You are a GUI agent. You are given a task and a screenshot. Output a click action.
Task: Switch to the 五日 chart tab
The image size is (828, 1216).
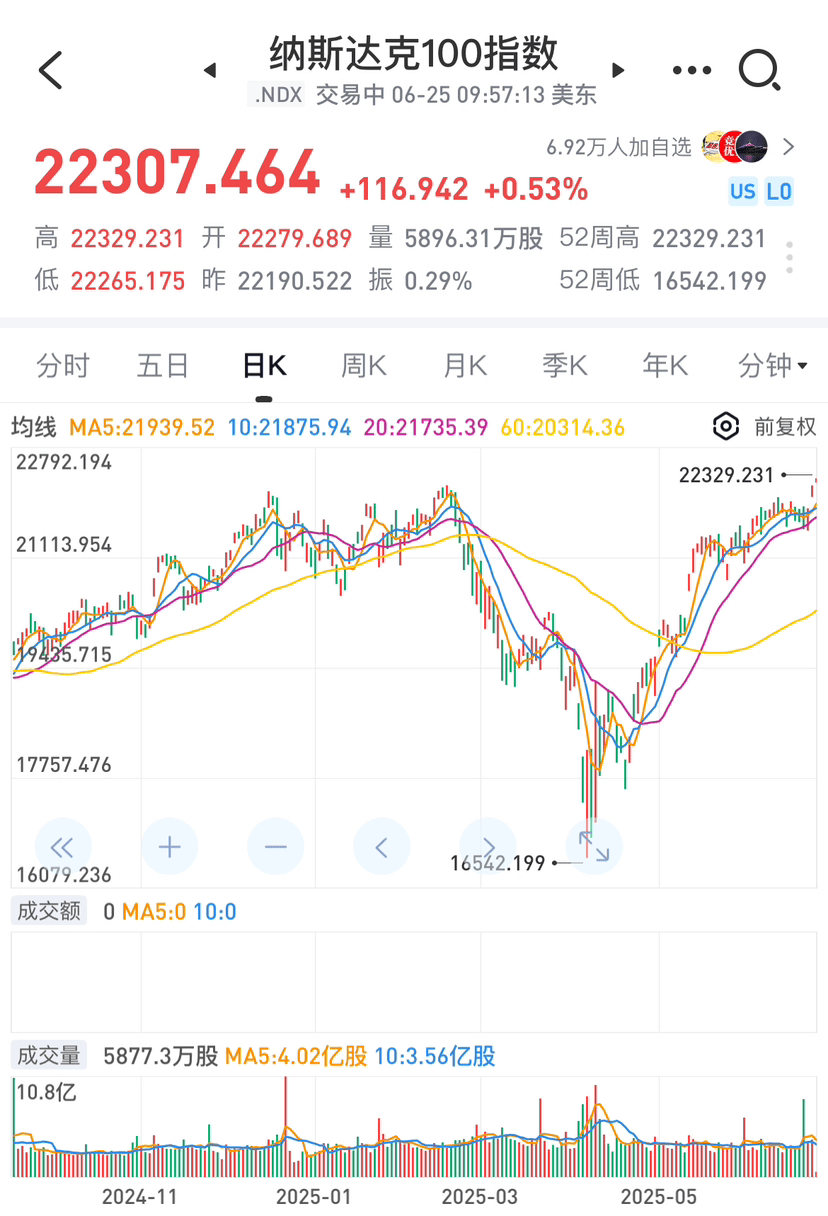(163, 366)
